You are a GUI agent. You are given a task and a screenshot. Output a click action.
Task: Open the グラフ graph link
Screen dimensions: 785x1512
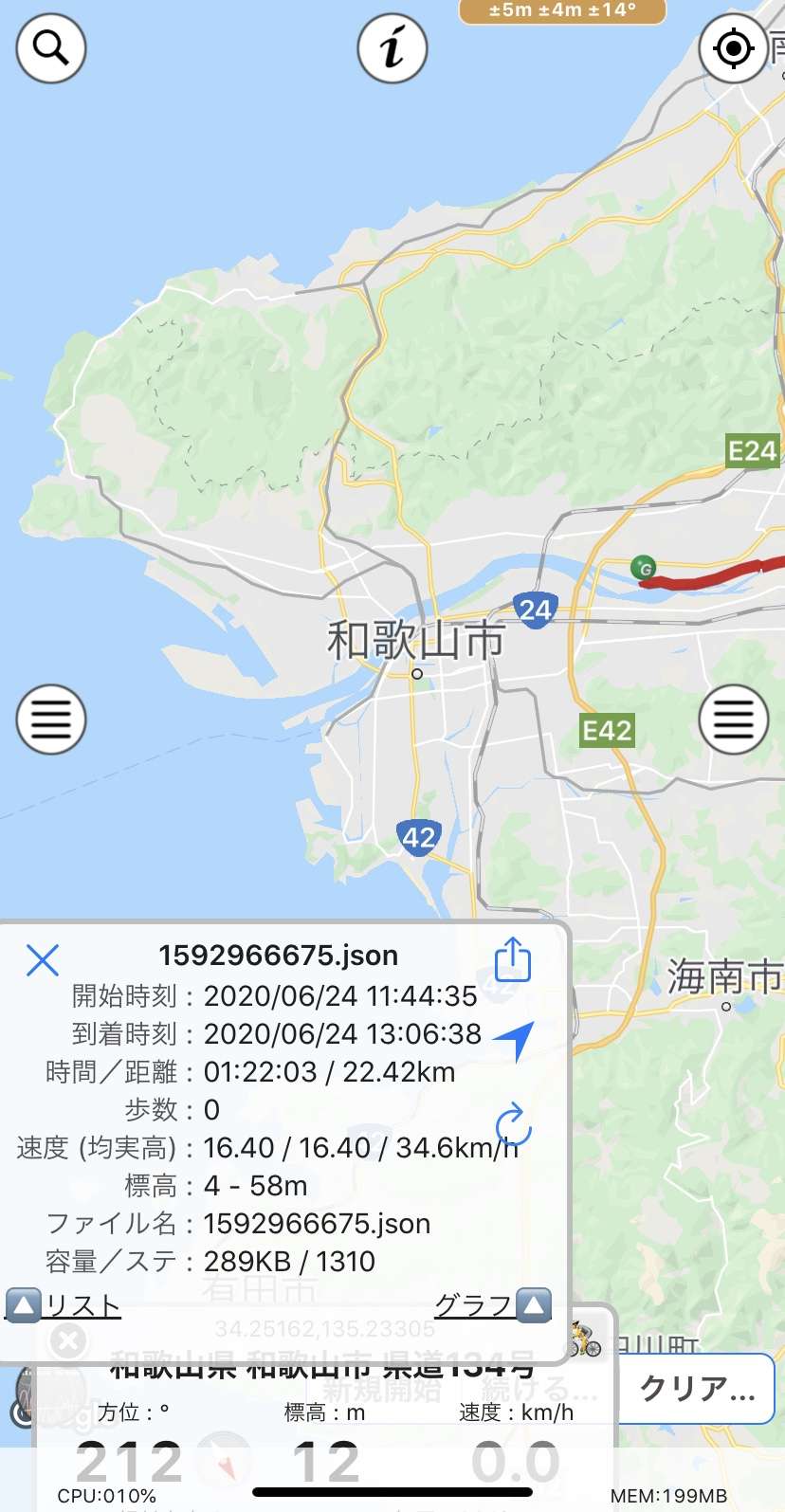tap(493, 1305)
